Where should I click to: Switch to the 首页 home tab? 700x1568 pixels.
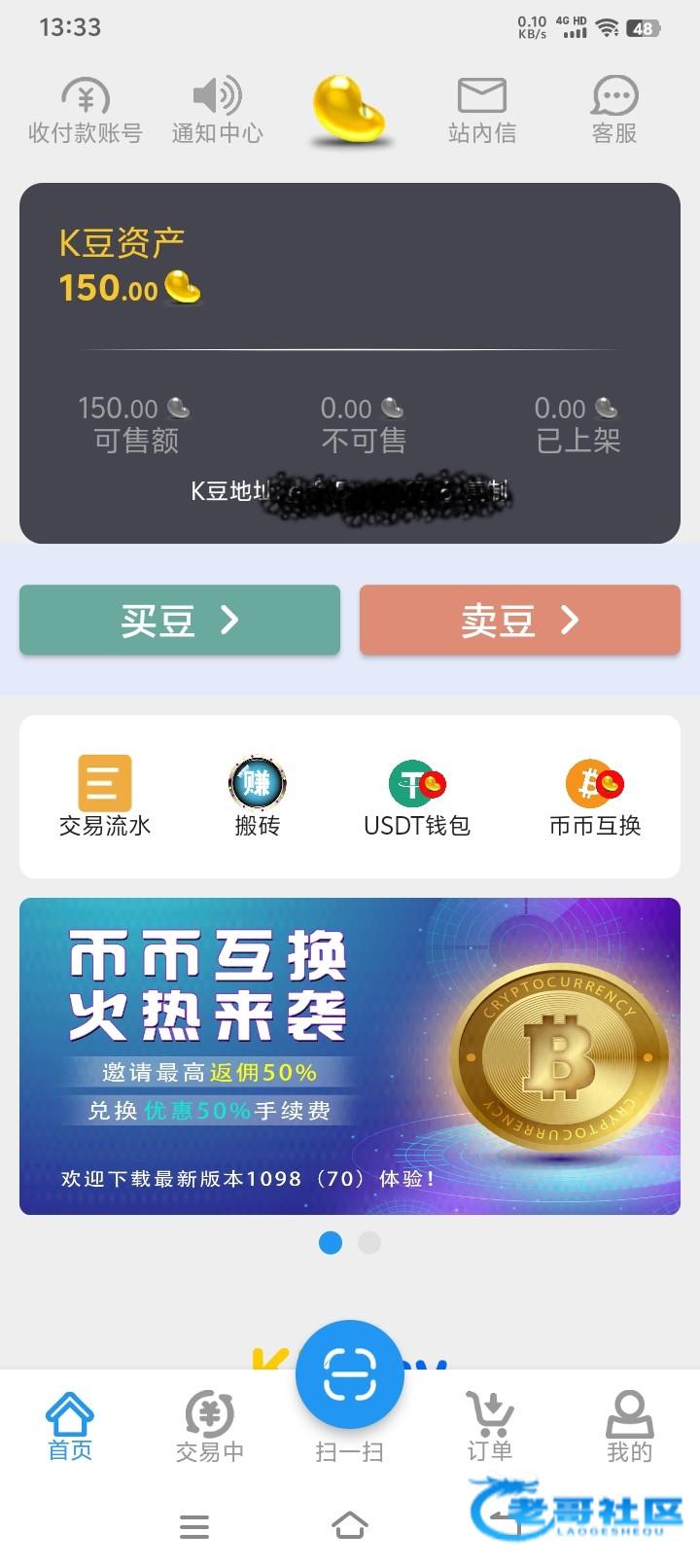(70, 1427)
